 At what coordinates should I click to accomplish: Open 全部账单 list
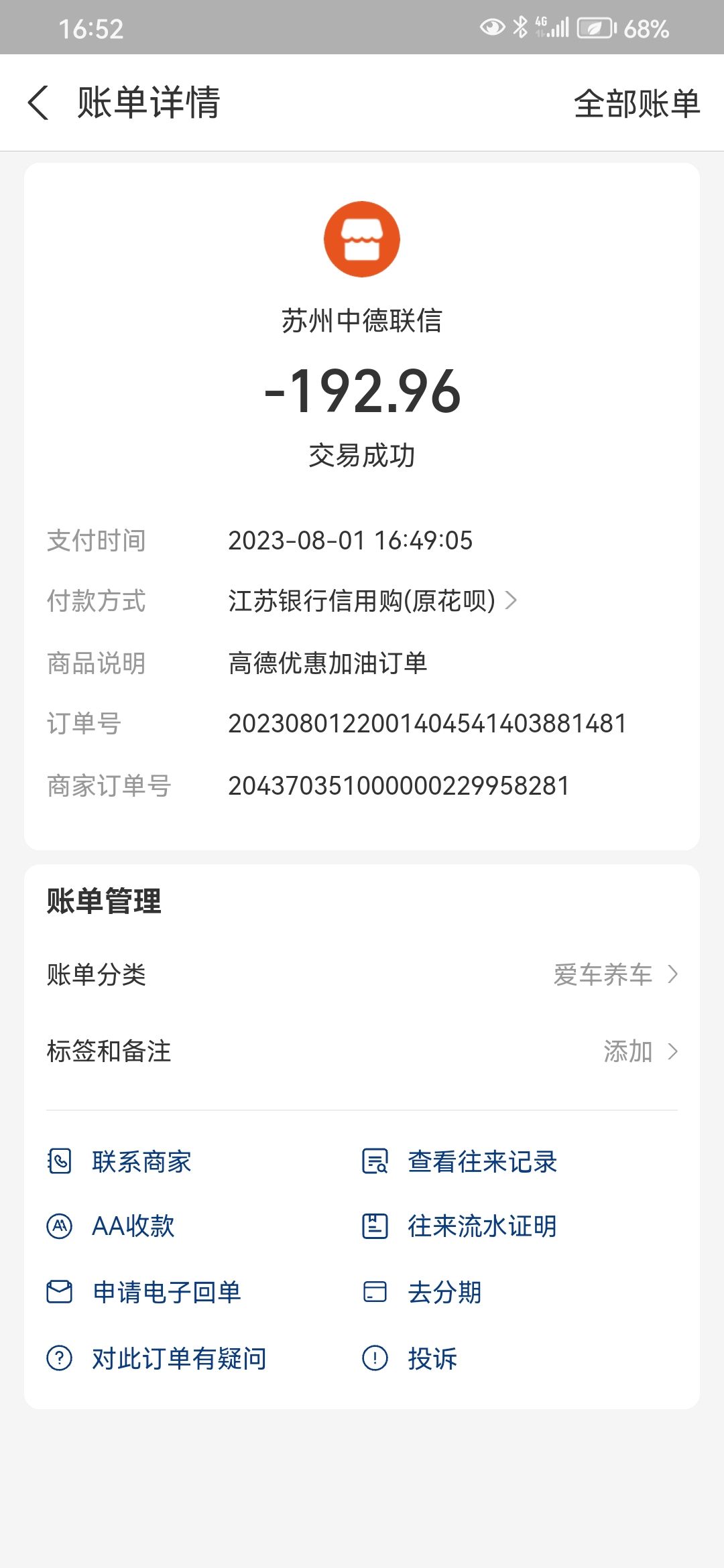click(636, 104)
